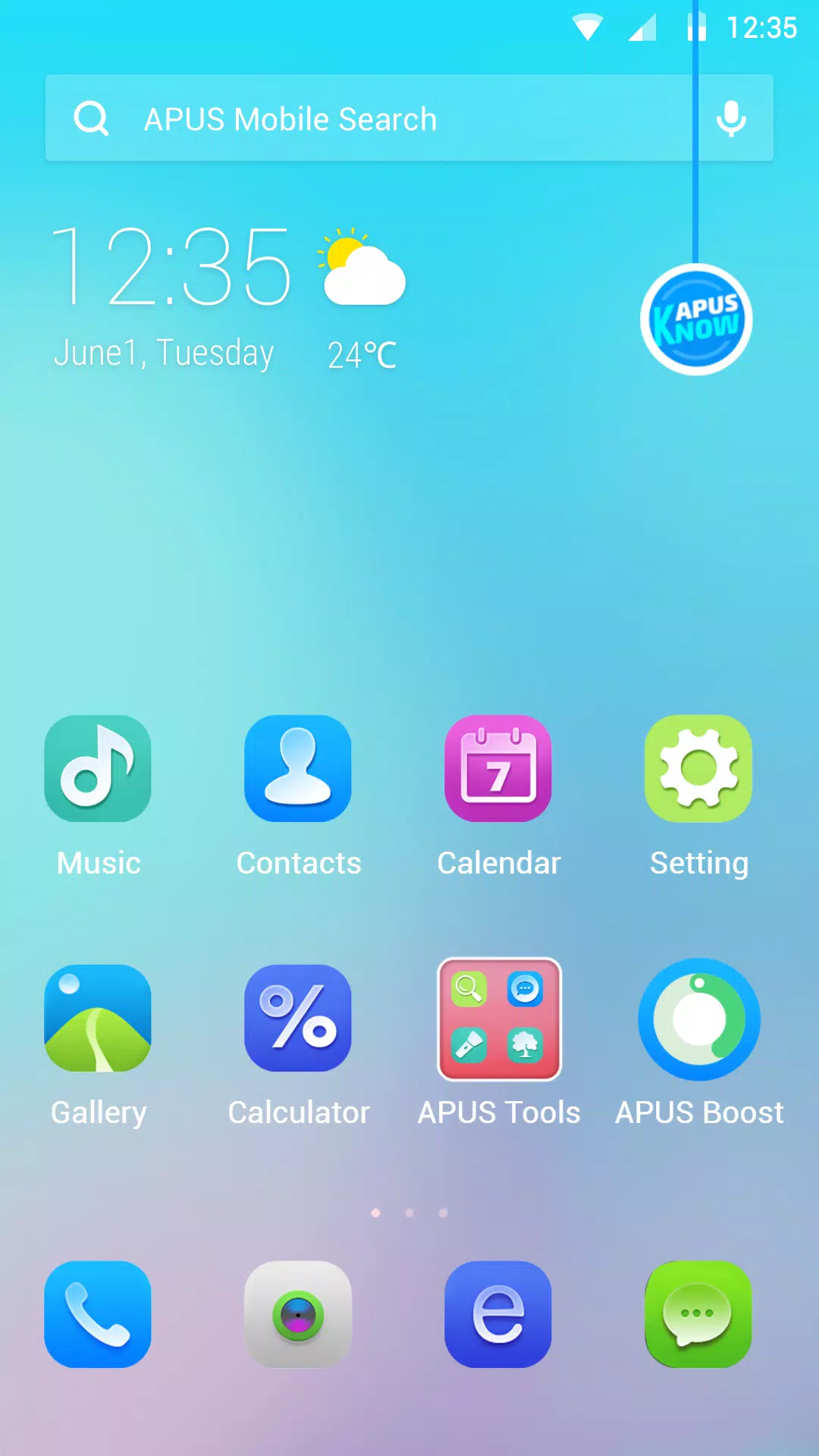Launch the Calculator app
The height and width of the screenshot is (1456, 819).
point(298,1018)
